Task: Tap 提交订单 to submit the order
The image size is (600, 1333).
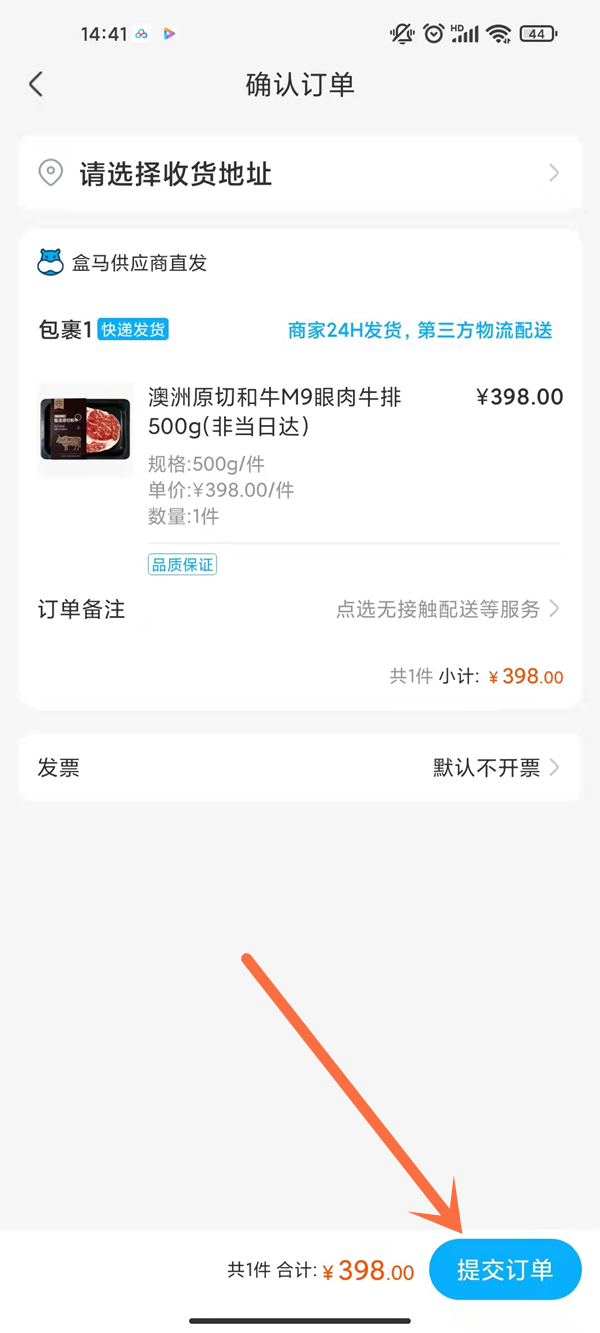Action: point(505,1270)
